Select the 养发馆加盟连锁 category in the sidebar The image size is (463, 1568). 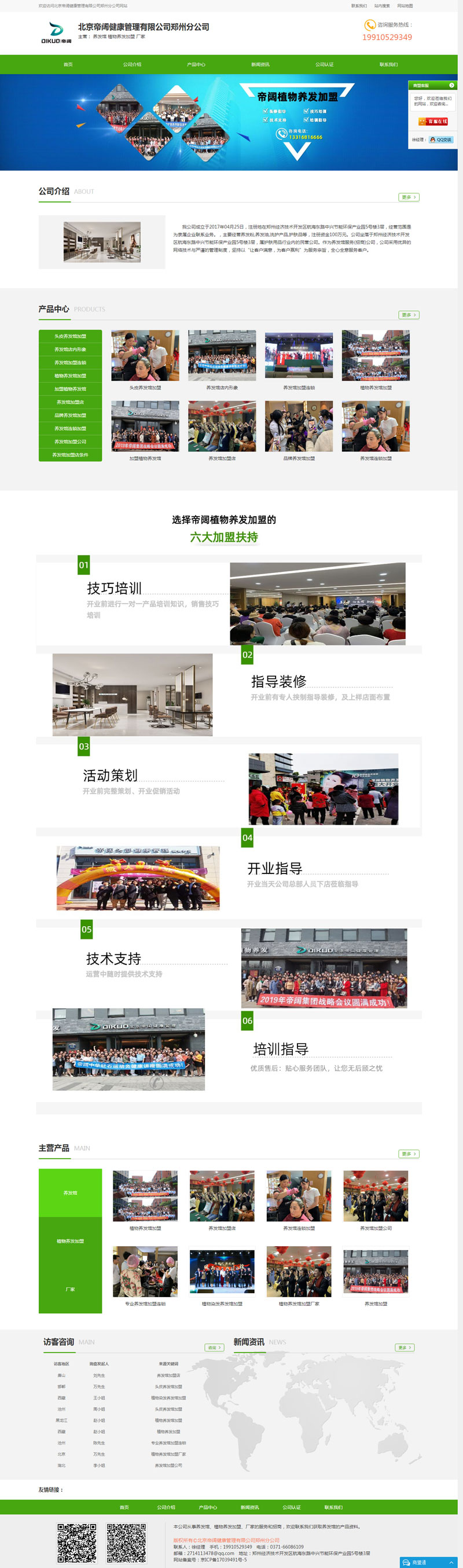[x=71, y=363]
